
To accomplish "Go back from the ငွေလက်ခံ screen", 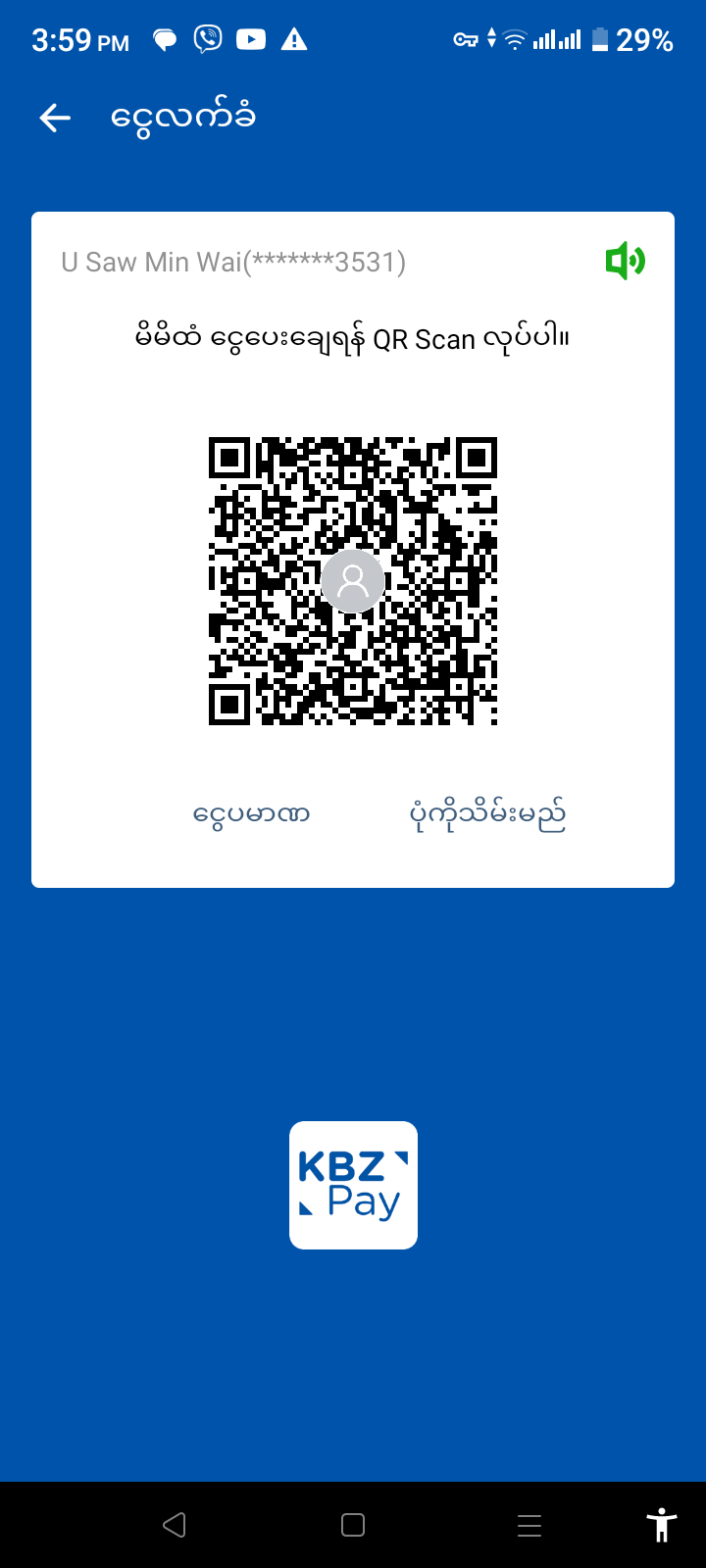I will pos(56,119).
